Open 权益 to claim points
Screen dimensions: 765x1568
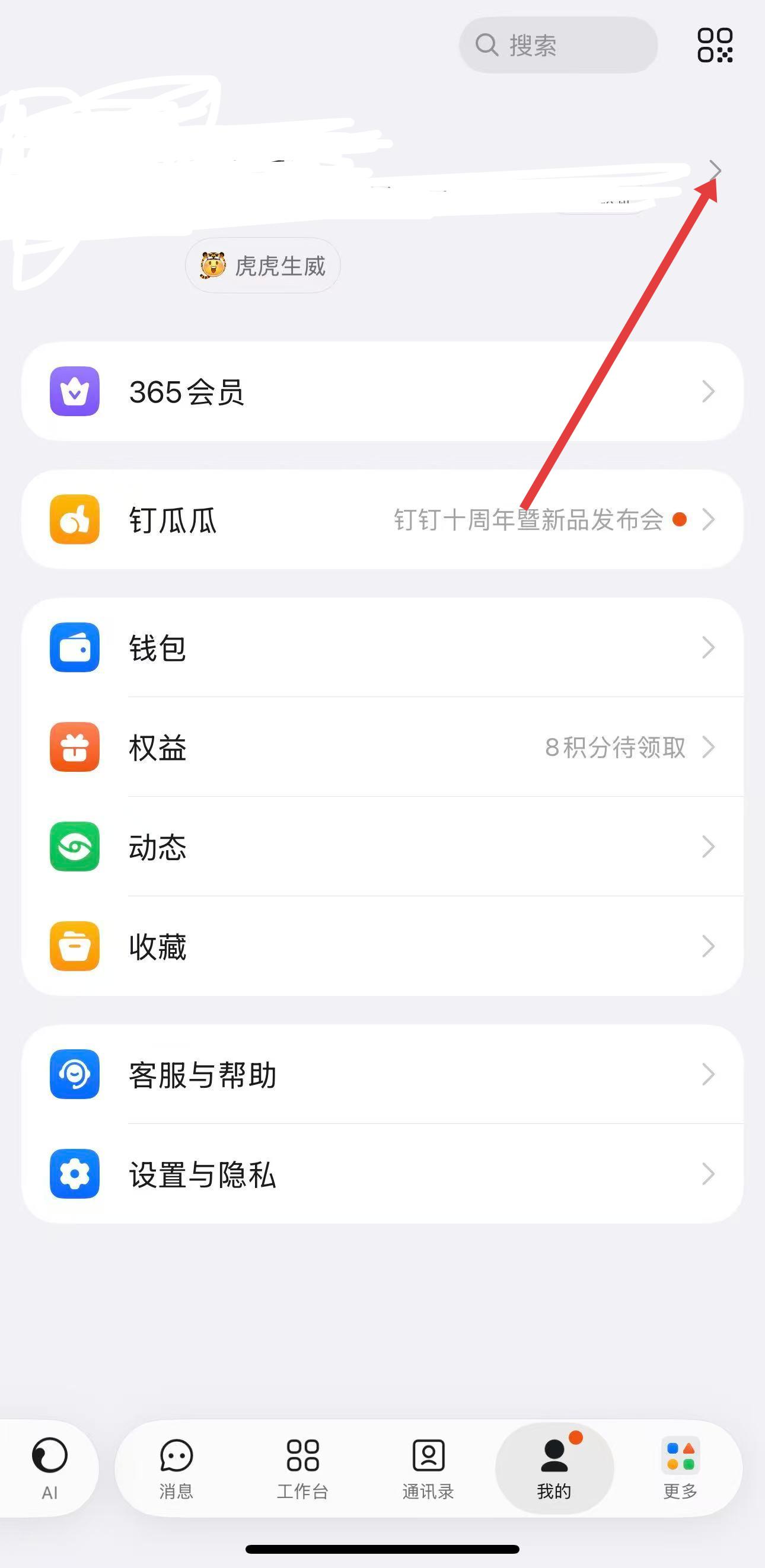pyautogui.click(x=382, y=747)
